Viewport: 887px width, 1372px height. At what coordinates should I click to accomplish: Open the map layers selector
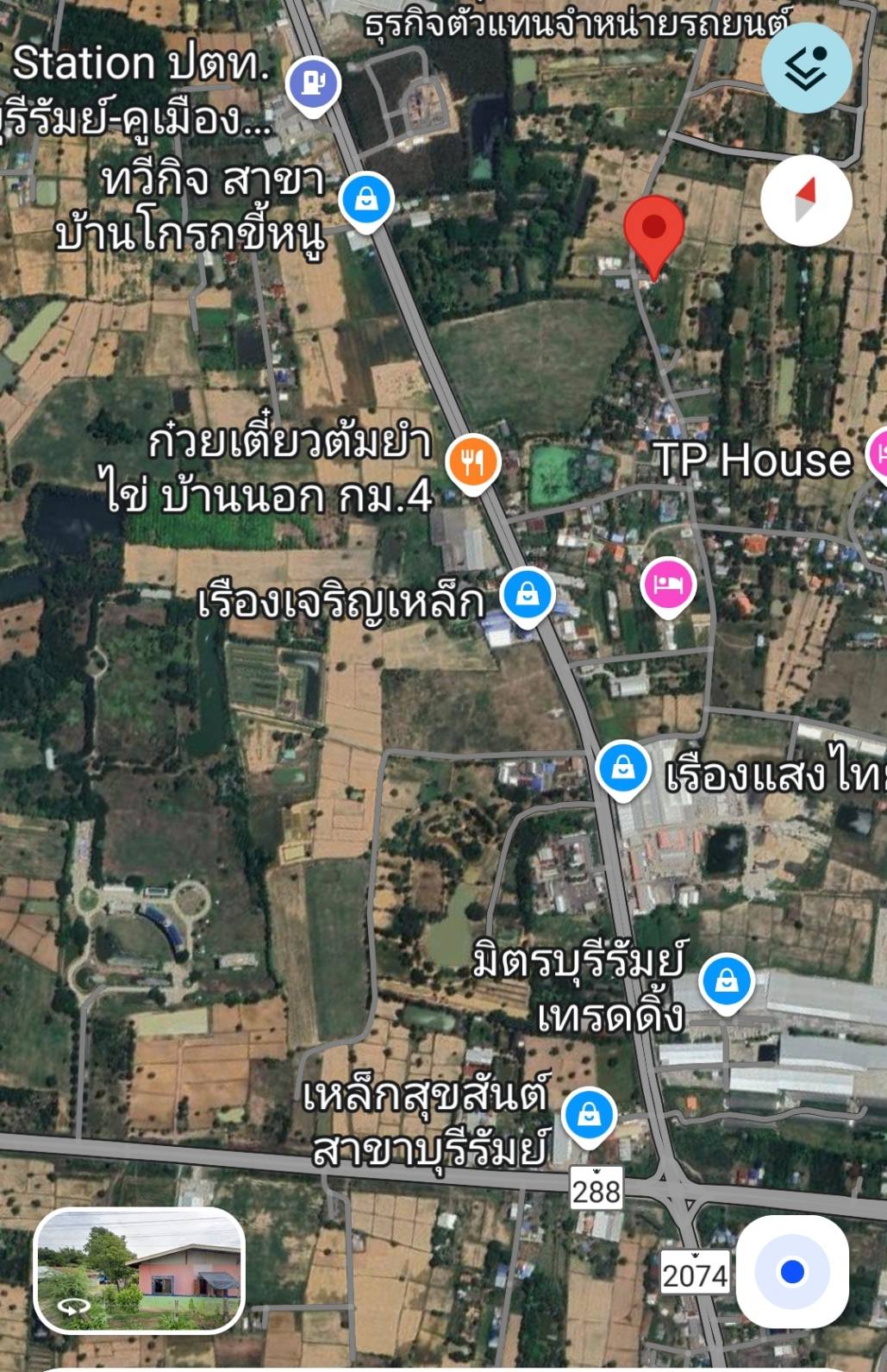pos(807,71)
